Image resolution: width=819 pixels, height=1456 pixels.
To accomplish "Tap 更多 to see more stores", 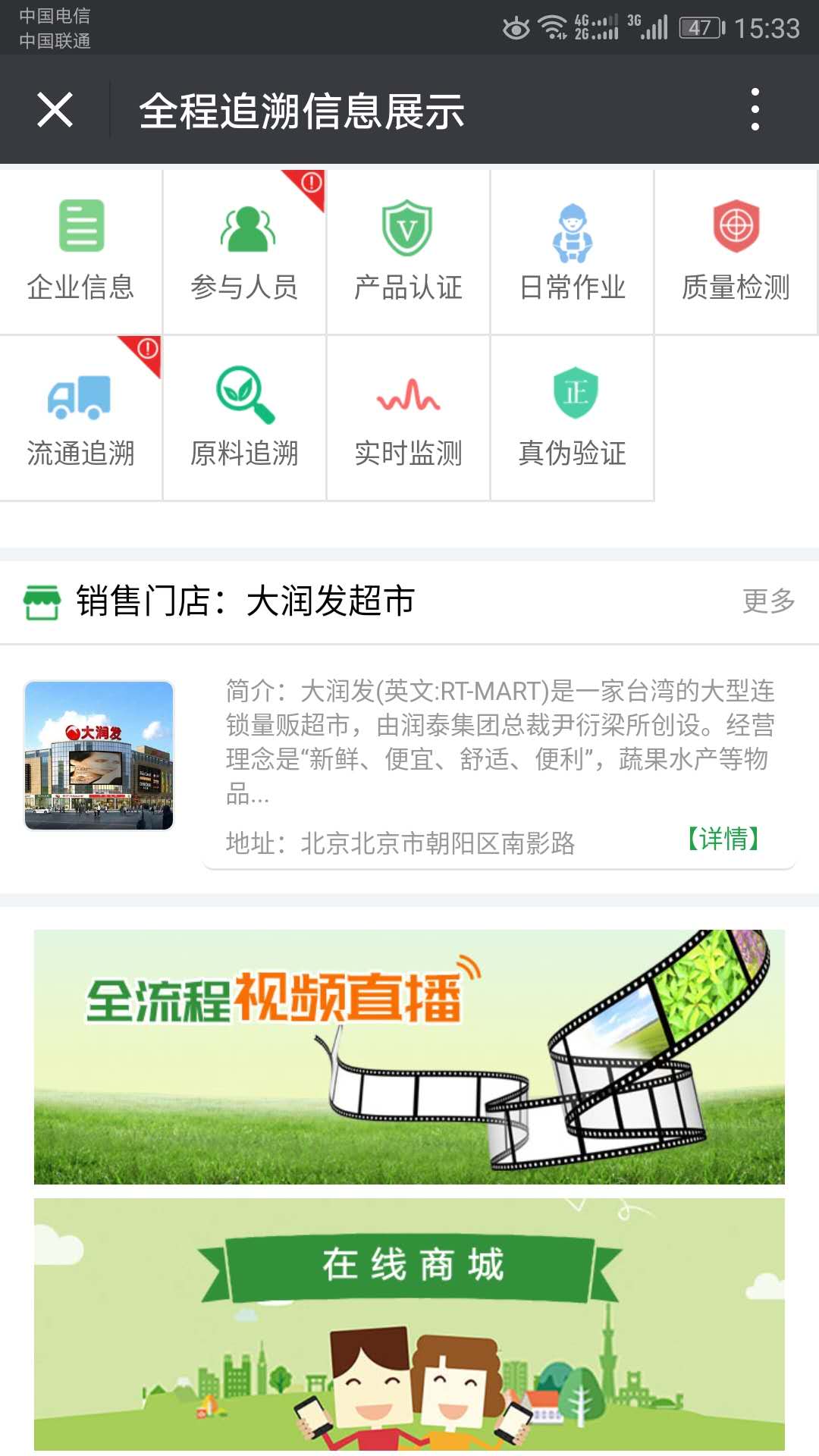I will (x=768, y=601).
